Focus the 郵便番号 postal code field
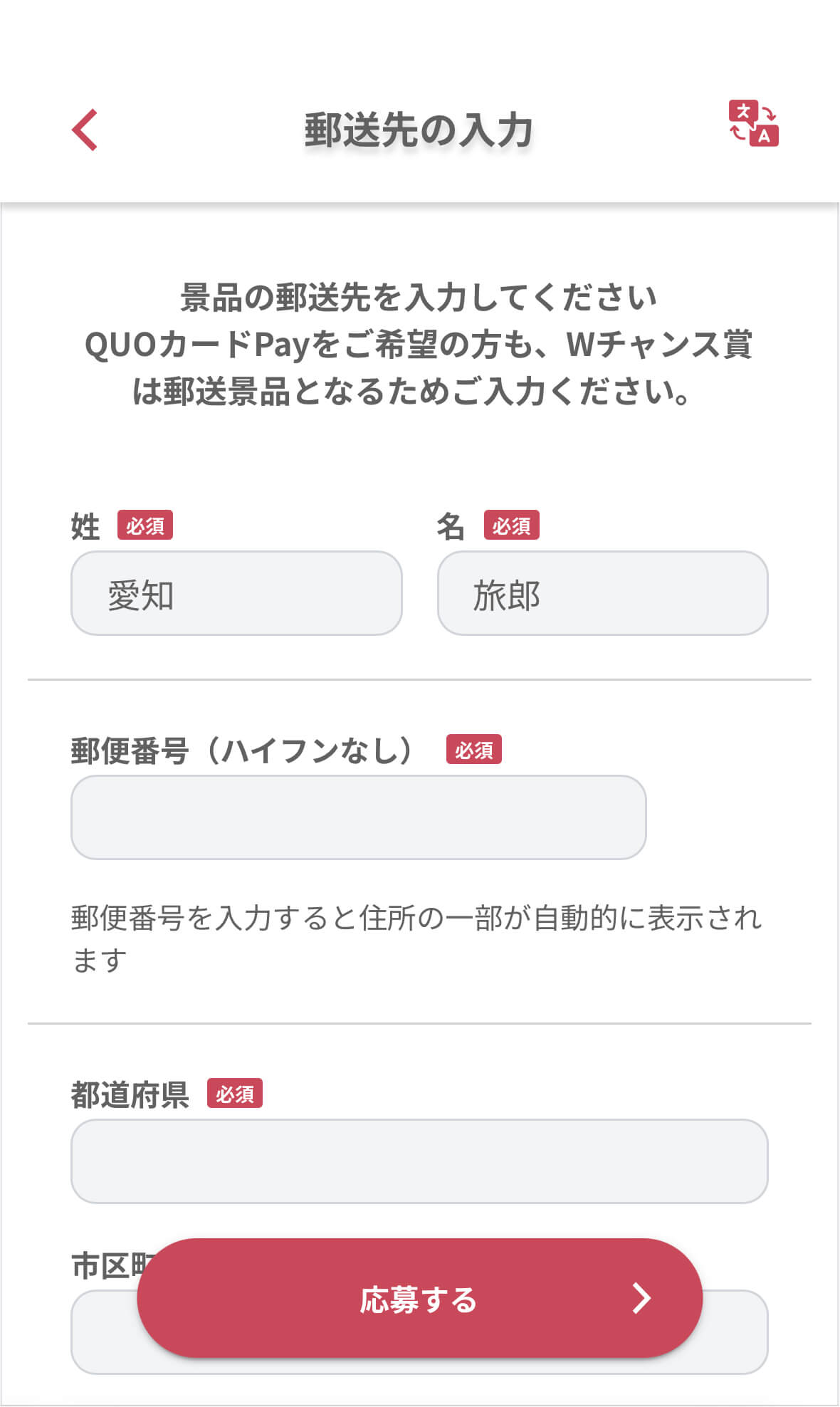The width and height of the screenshot is (840, 1407). (x=358, y=817)
